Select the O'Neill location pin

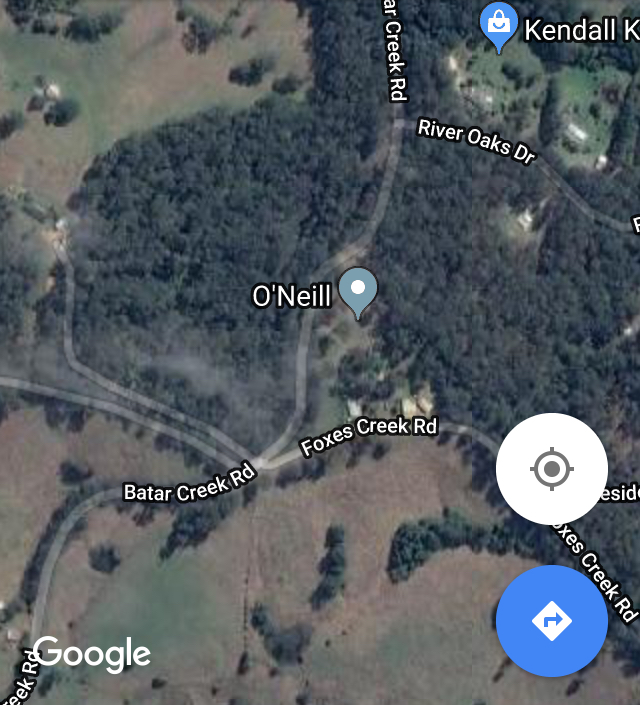[357, 291]
